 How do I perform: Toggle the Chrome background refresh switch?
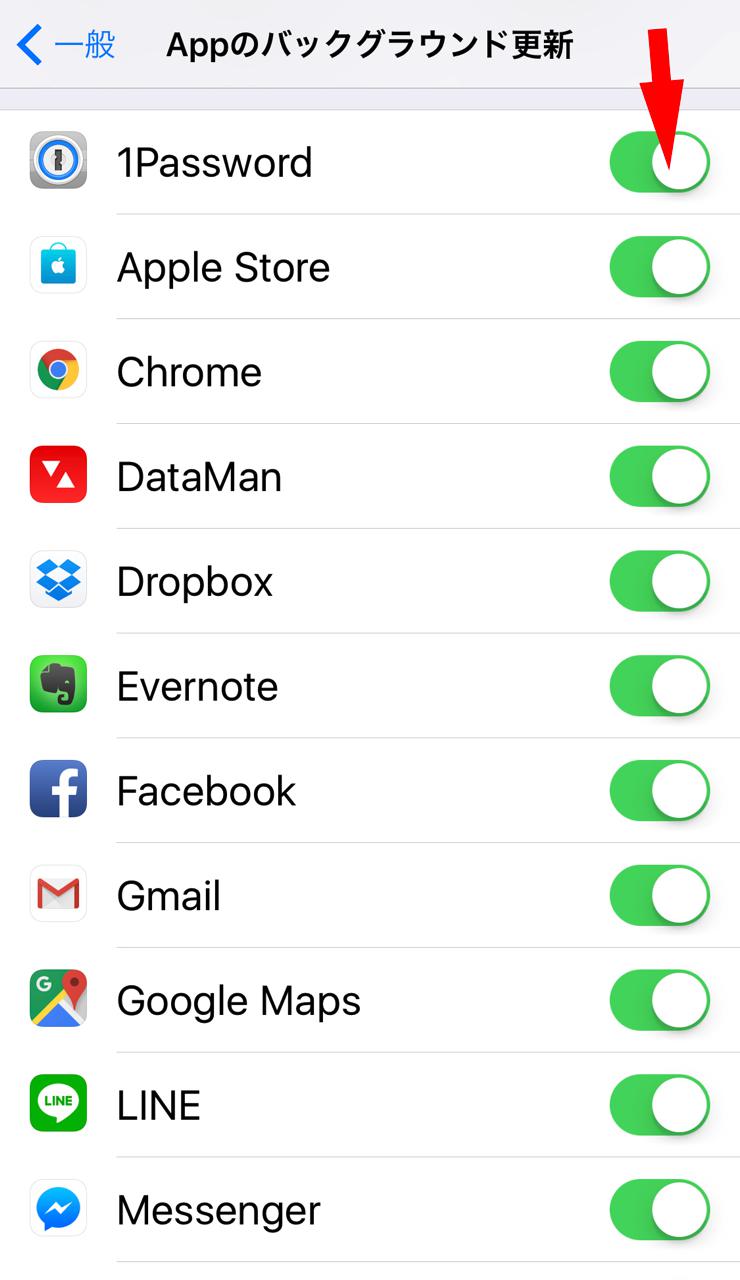(x=660, y=372)
